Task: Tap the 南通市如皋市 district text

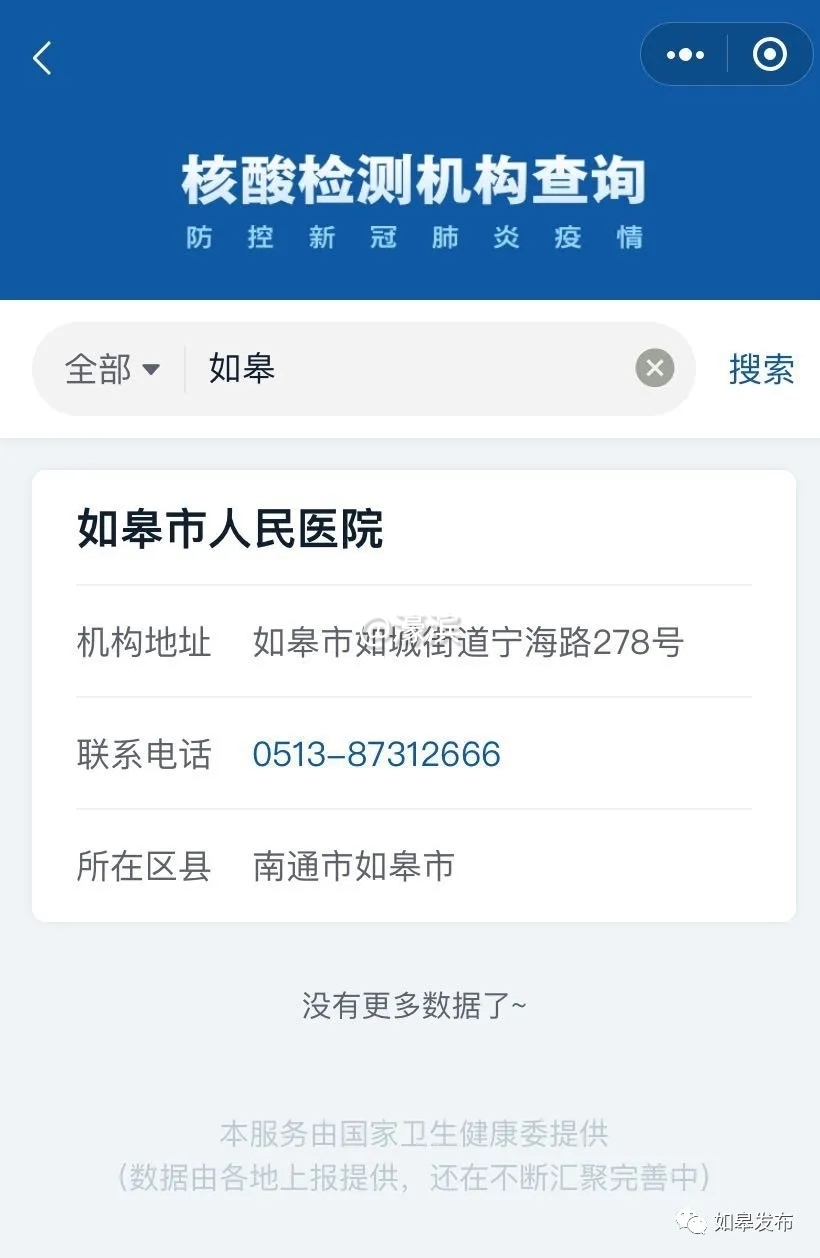Action: pos(352,867)
